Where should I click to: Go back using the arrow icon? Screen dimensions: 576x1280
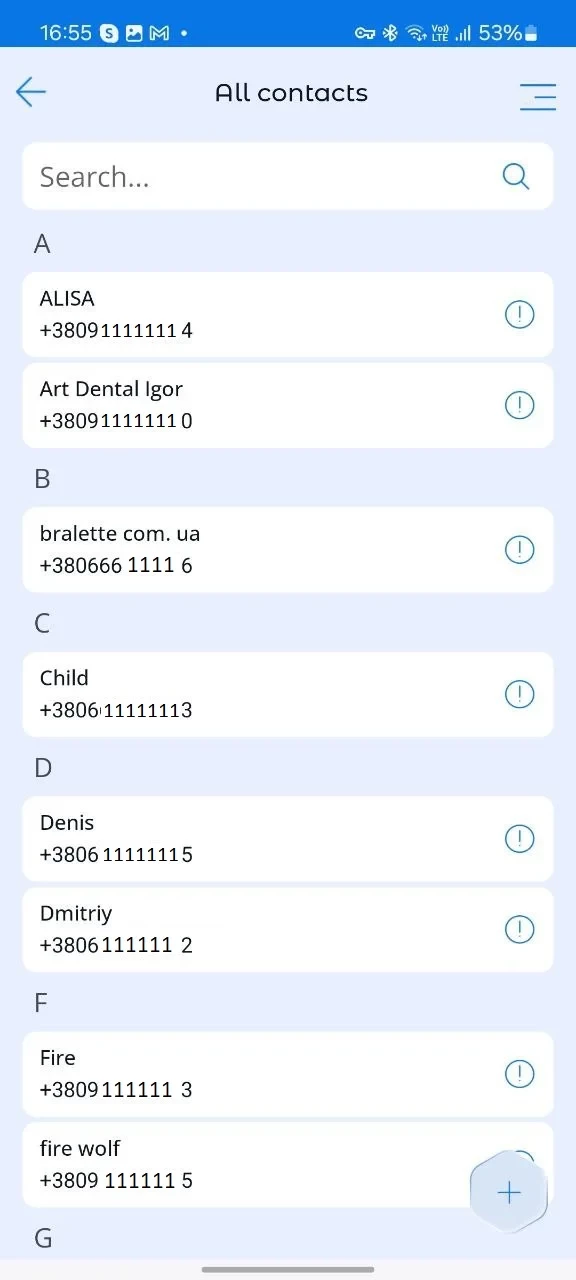point(31,93)
